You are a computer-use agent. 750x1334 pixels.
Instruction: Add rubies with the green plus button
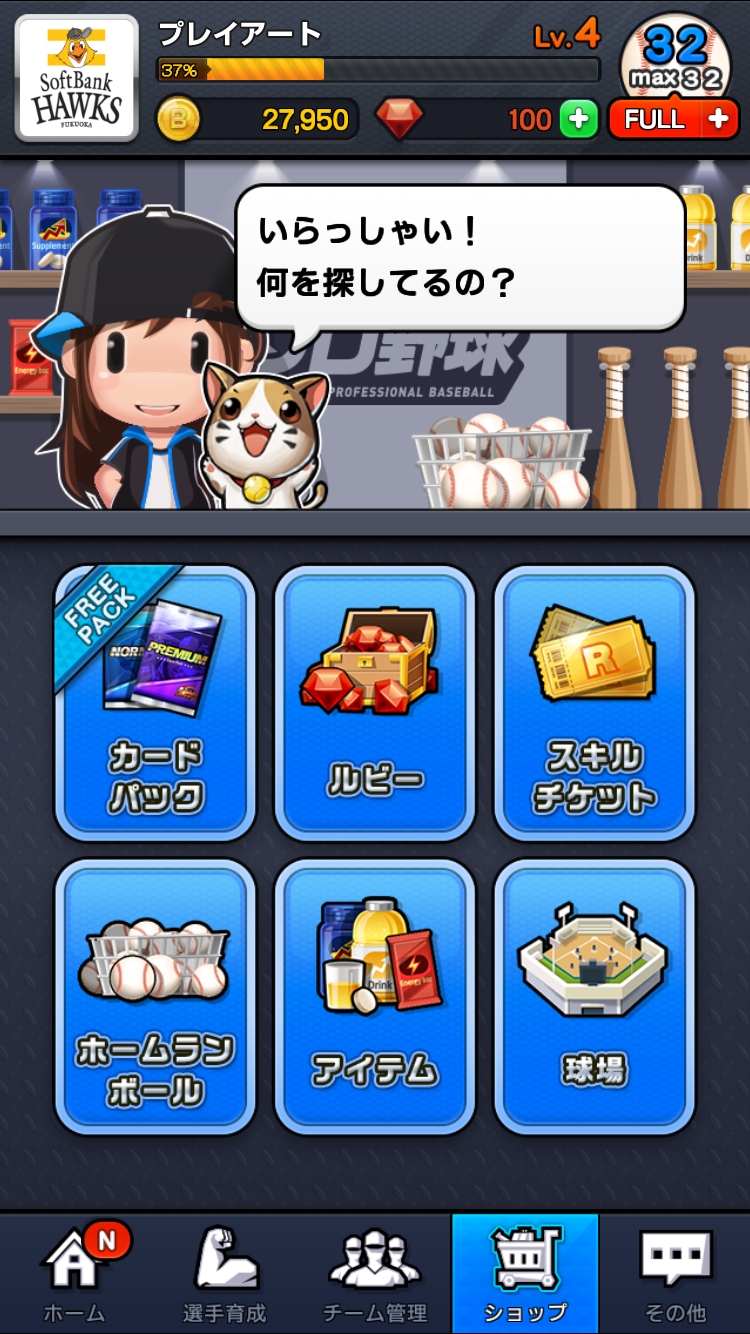click(x=578, y=120)
